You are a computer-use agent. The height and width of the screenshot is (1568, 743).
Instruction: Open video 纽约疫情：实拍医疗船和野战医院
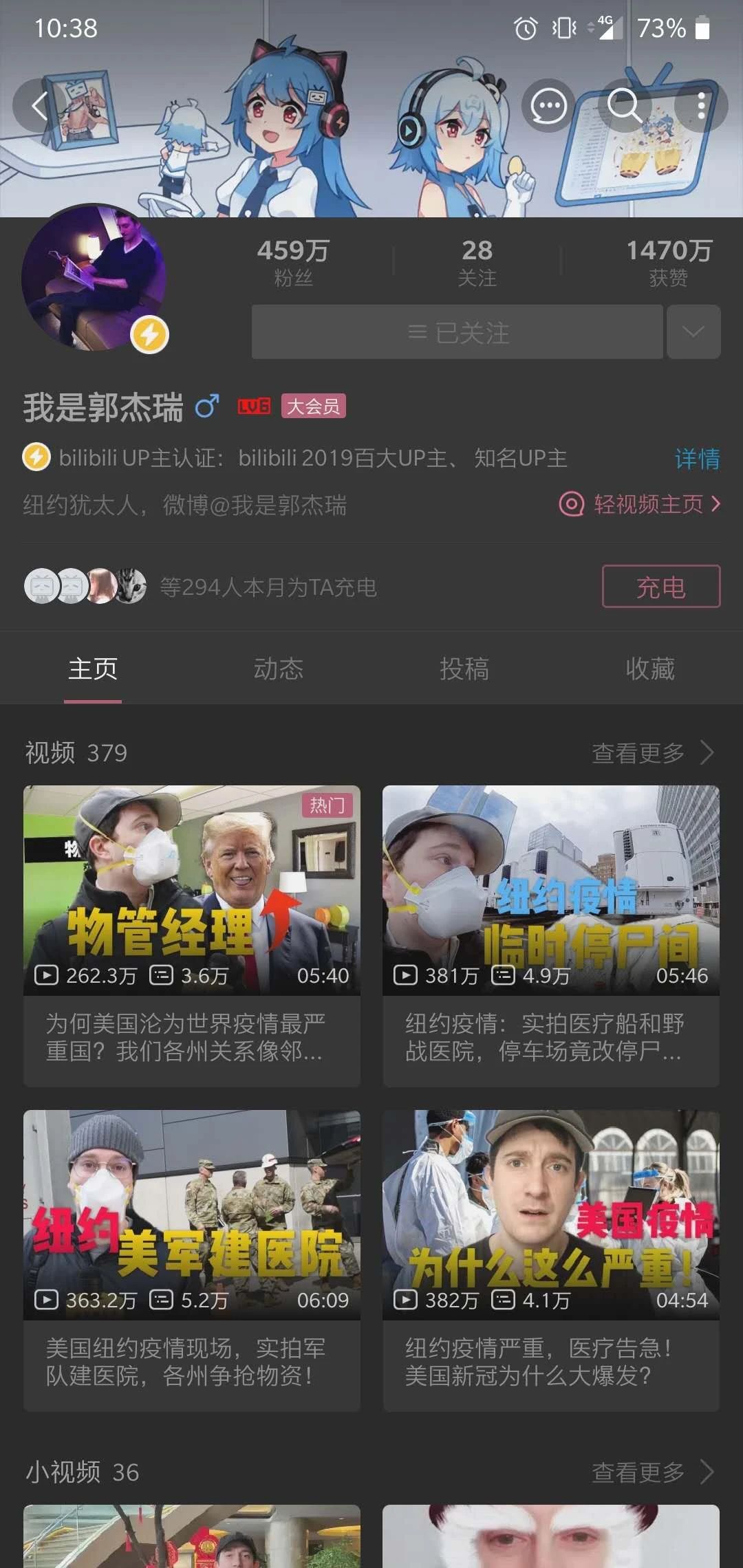click(x=551, y=935)
